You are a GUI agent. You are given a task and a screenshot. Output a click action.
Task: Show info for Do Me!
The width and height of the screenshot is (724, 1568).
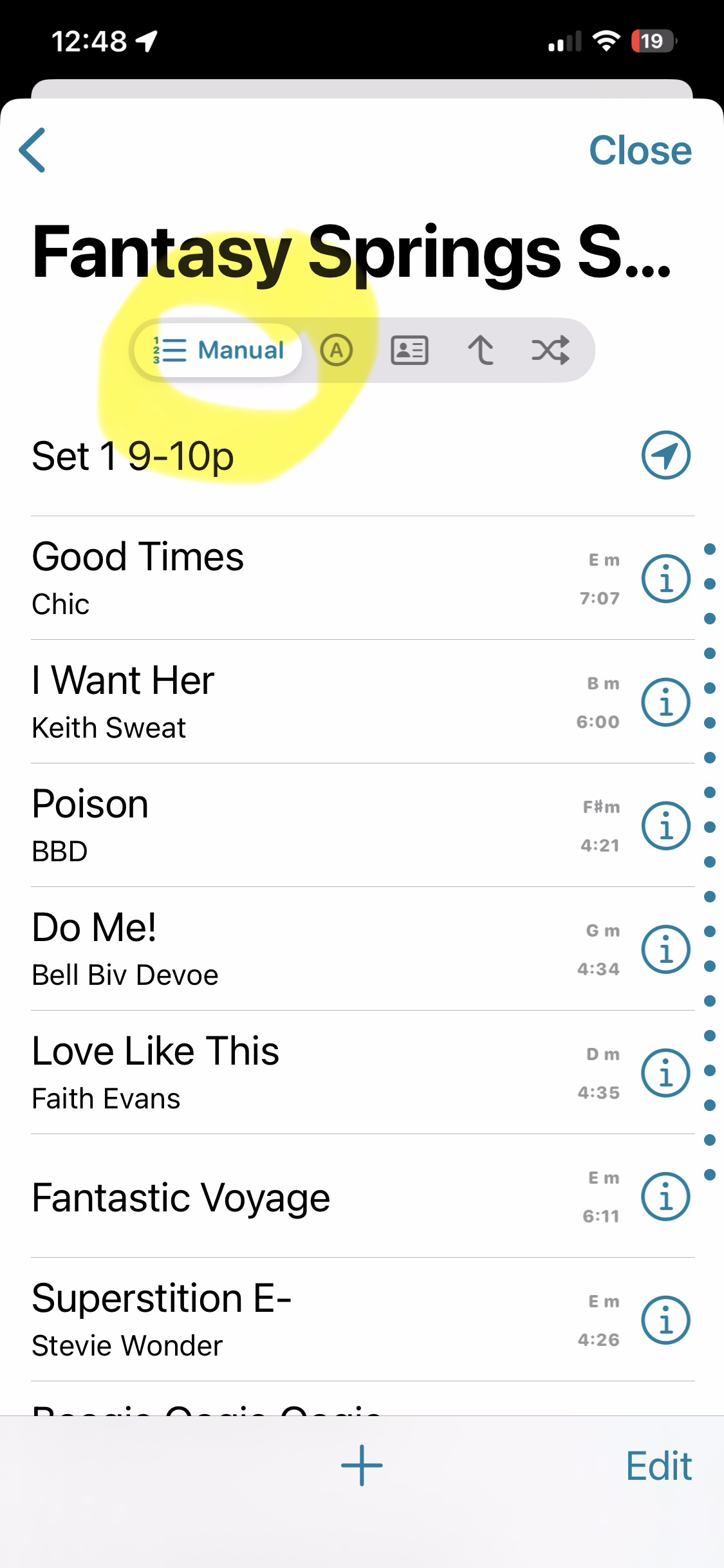(666, 949)
